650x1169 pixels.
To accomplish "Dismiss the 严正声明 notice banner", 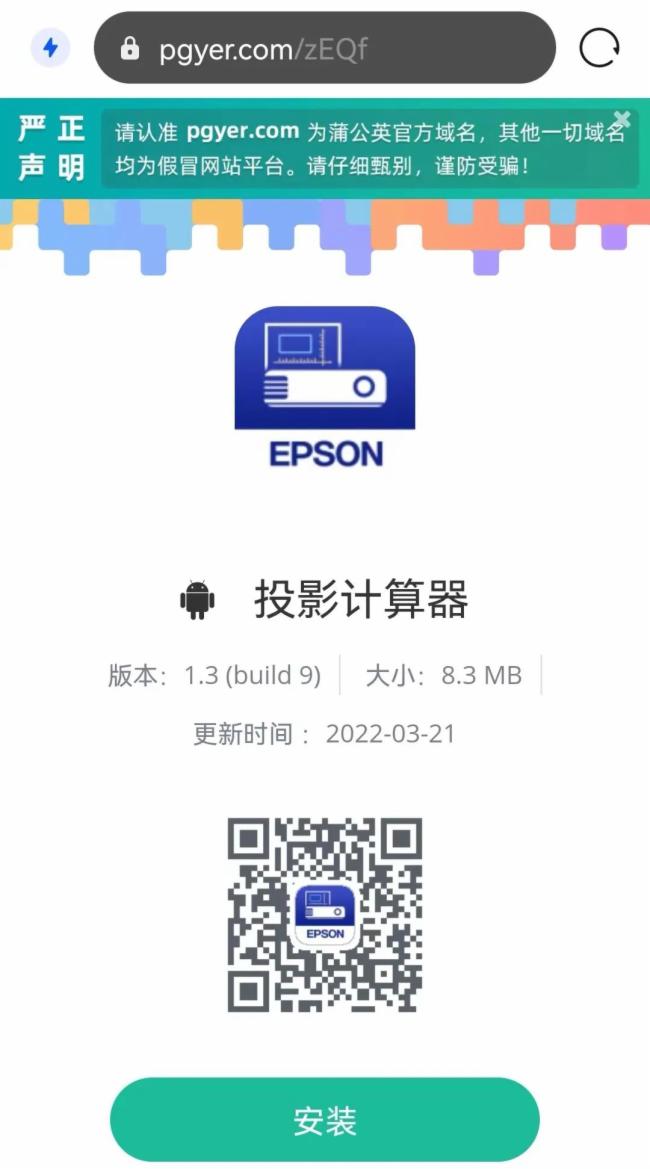I will (621, 119).
